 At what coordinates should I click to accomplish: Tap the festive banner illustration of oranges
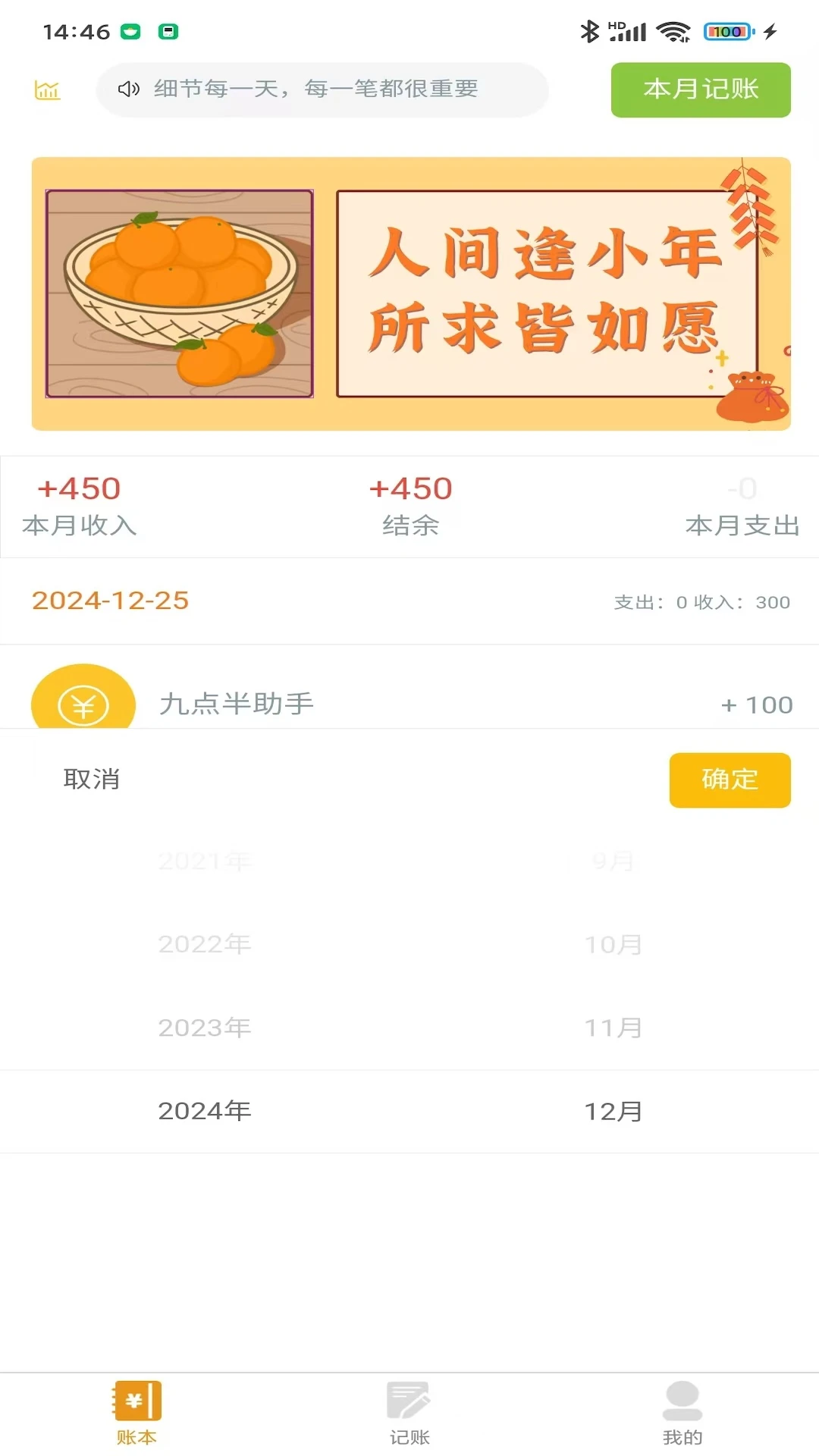pos(178,293)
